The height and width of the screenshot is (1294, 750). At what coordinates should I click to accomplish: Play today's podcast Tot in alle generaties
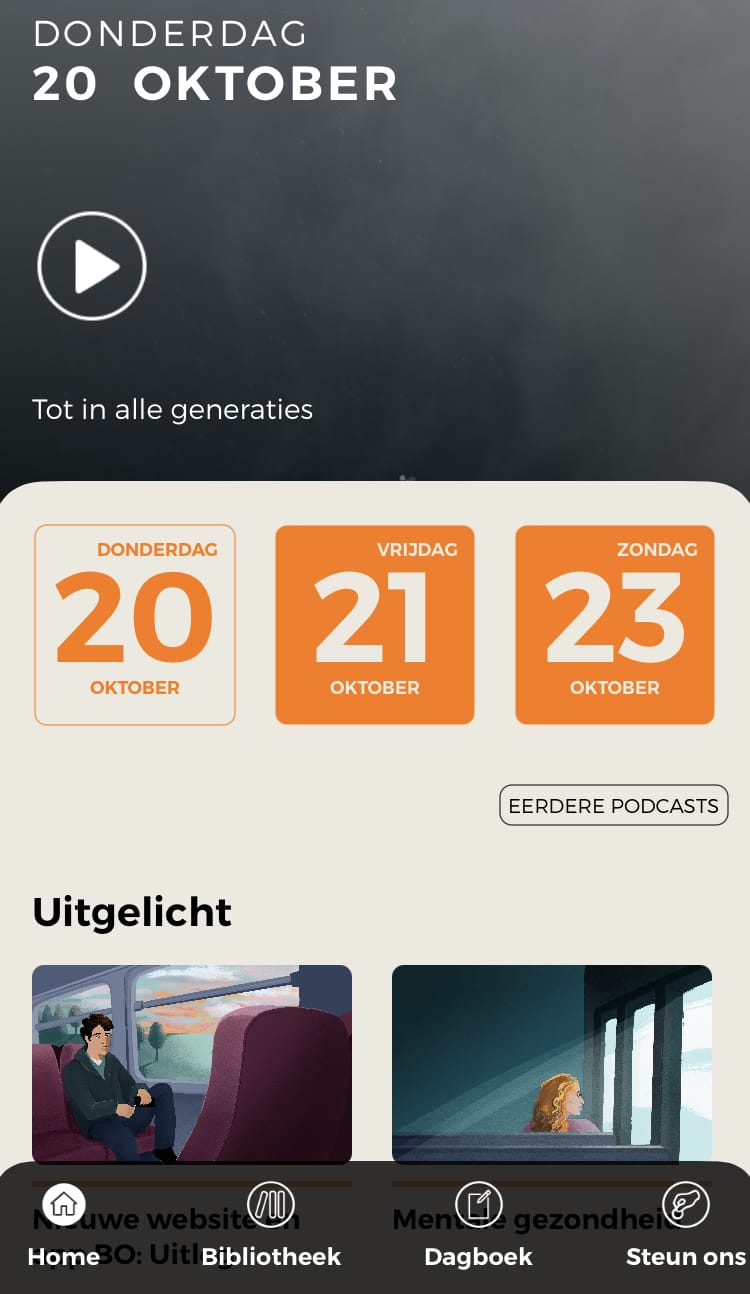pyautogui.click(x=92, y=266)
